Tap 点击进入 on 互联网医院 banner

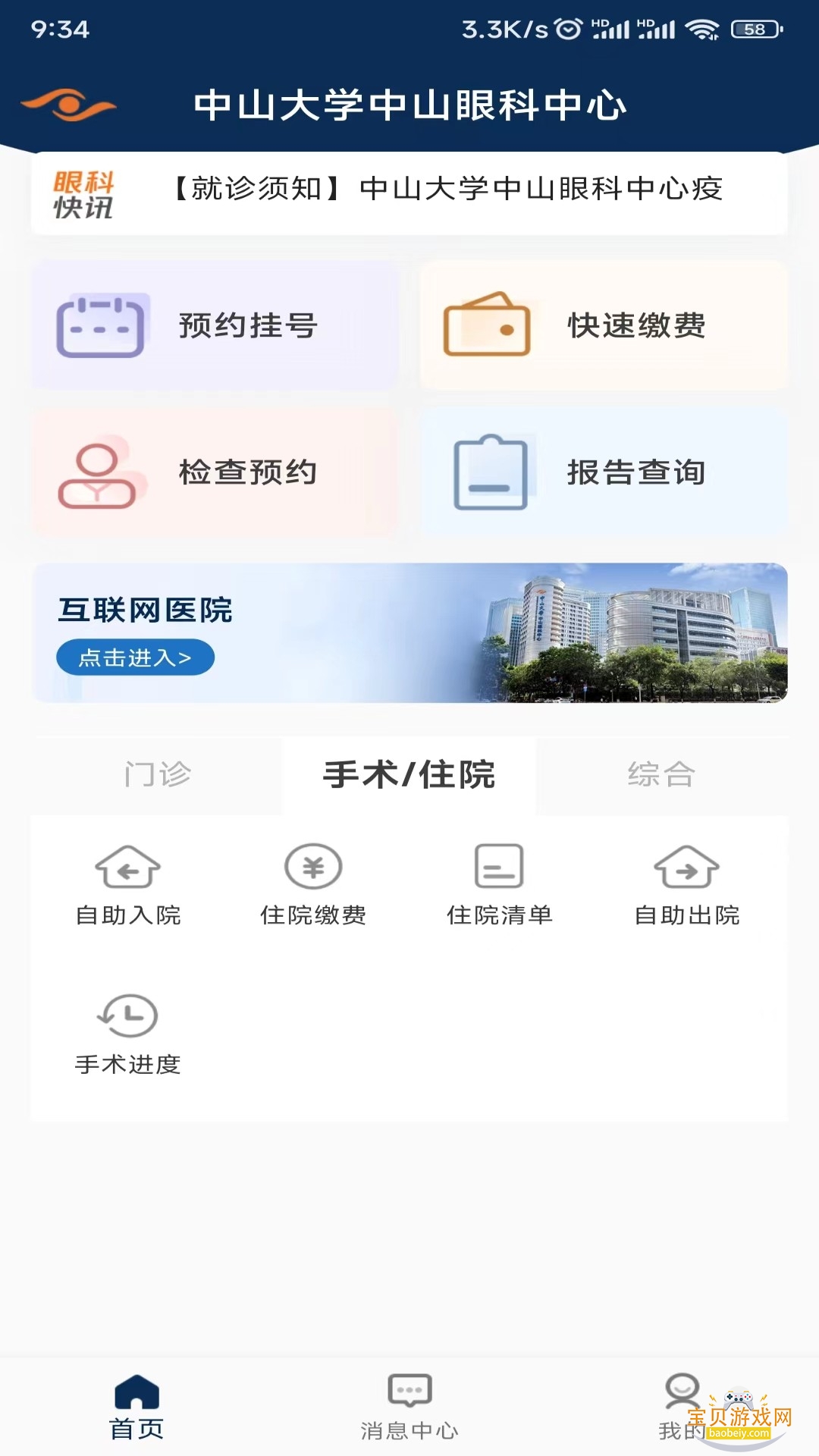click(135, 657)
